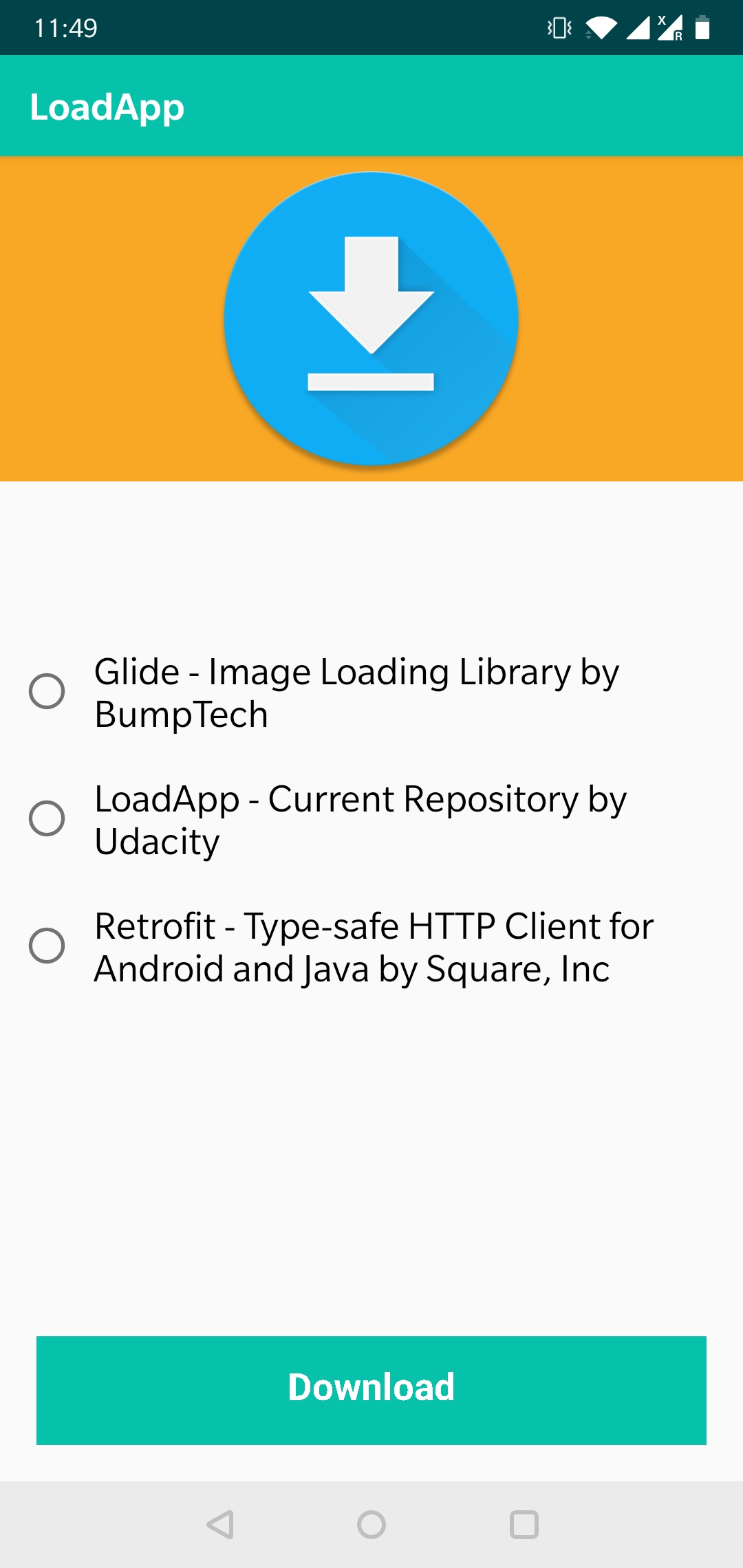Click the battery indicator icon
This screenshot has width=743, height=1568.
pos(702,28)
